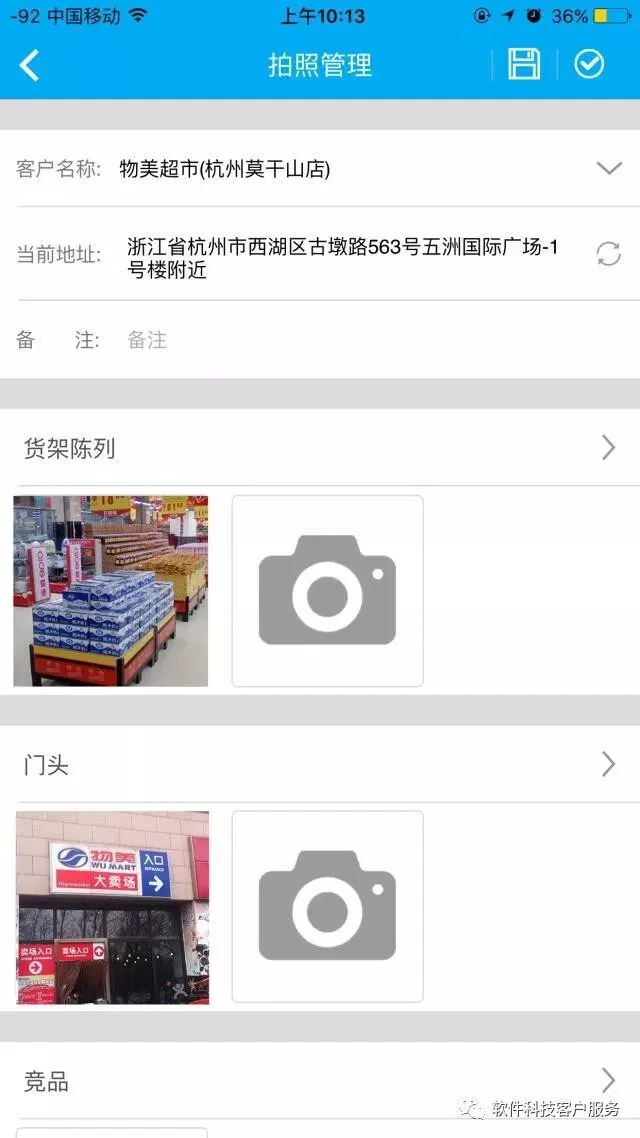
Task: View the shelf display photo thumbnail
Action: tap(111, 591)
